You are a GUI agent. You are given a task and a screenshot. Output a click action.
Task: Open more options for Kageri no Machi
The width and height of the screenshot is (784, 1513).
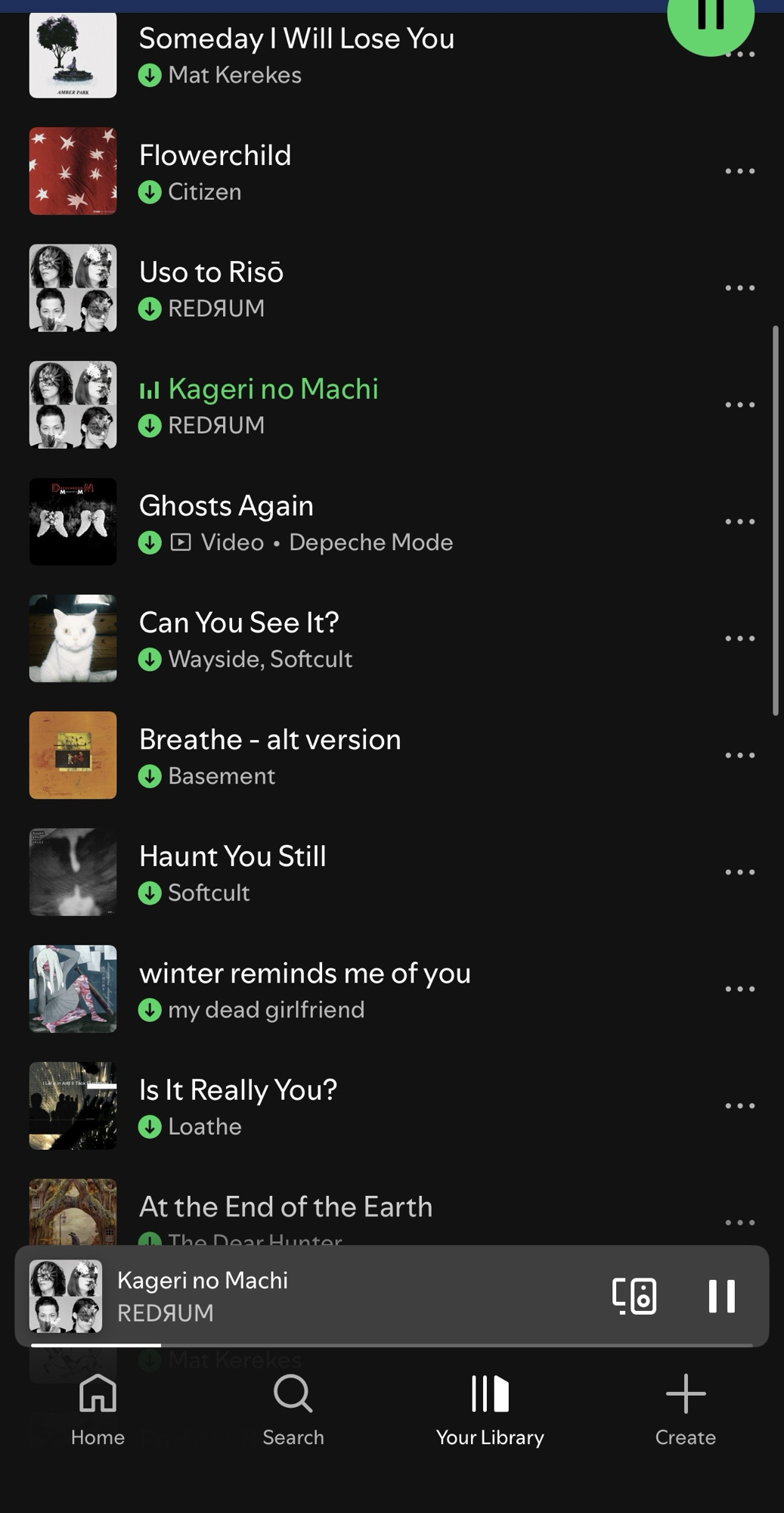pos(739,405)
